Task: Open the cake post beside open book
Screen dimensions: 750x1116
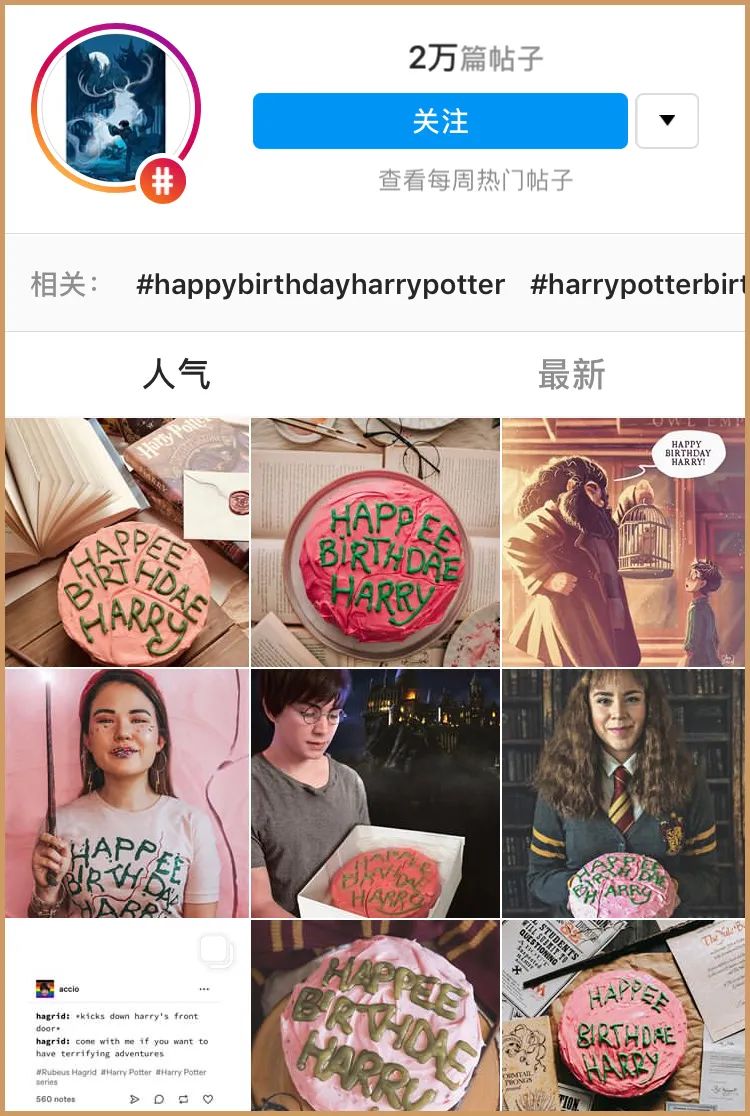Action: pos(127,542)
